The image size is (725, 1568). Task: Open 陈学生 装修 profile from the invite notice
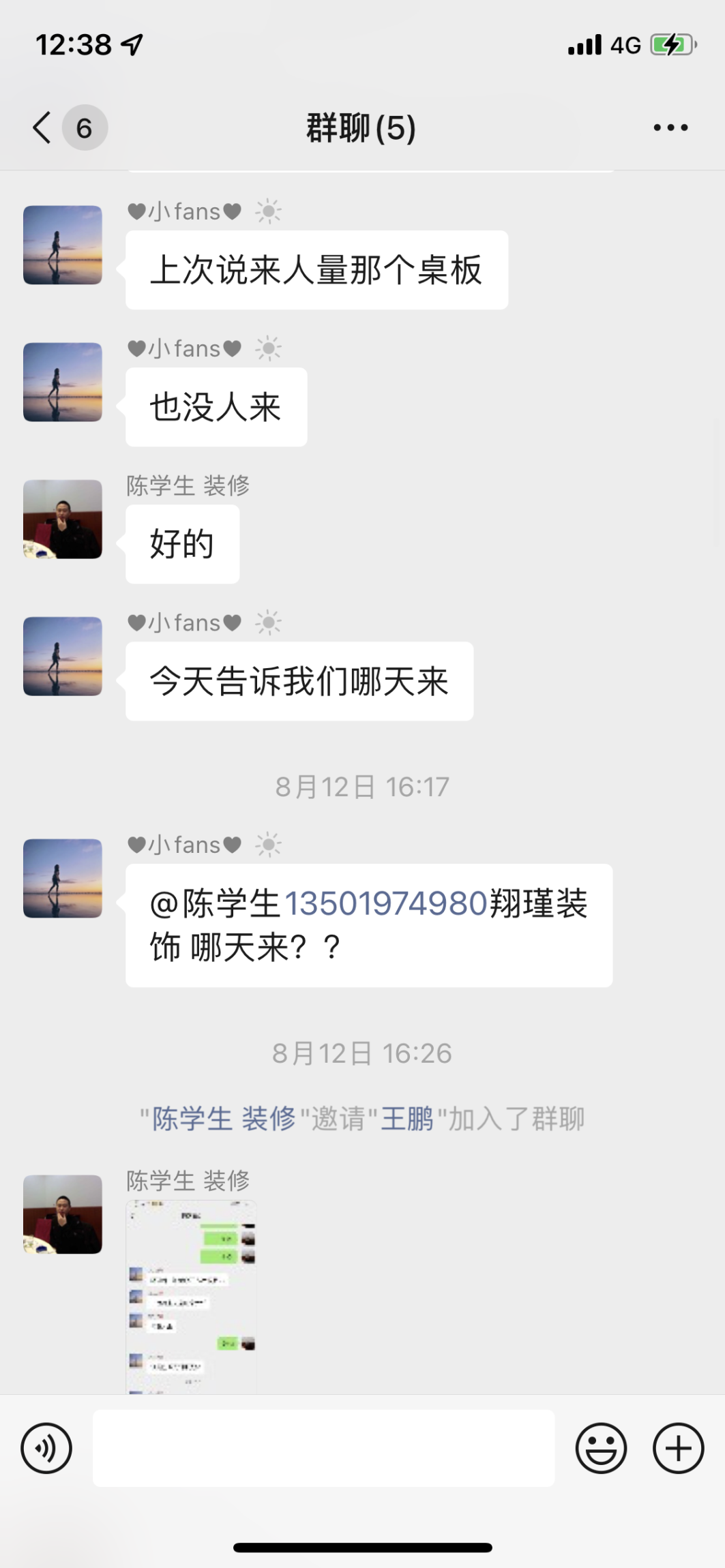pyautogui.click(x=223, y=1119)
